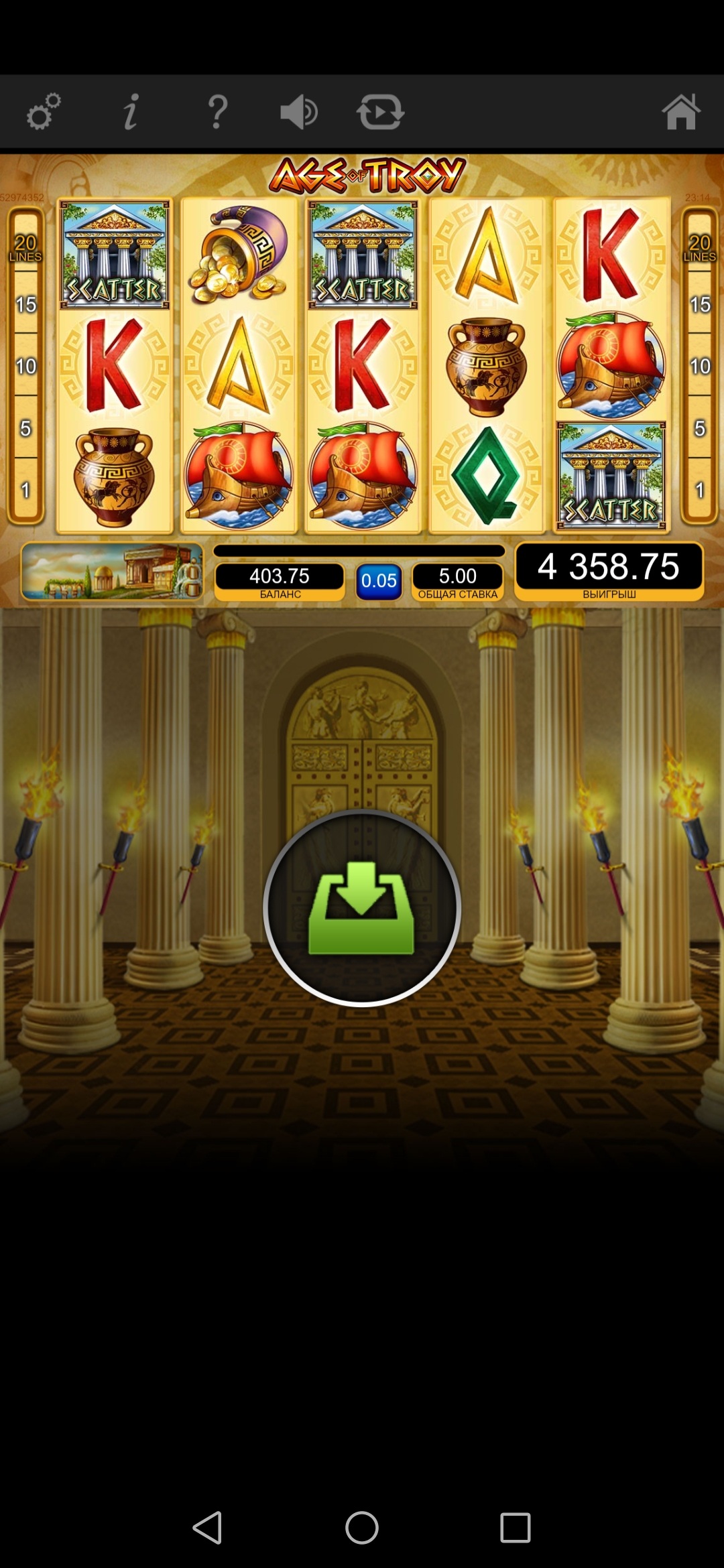Open the system recent apps
This screenshot has height=1568, width=724.
pos(516,1528)
